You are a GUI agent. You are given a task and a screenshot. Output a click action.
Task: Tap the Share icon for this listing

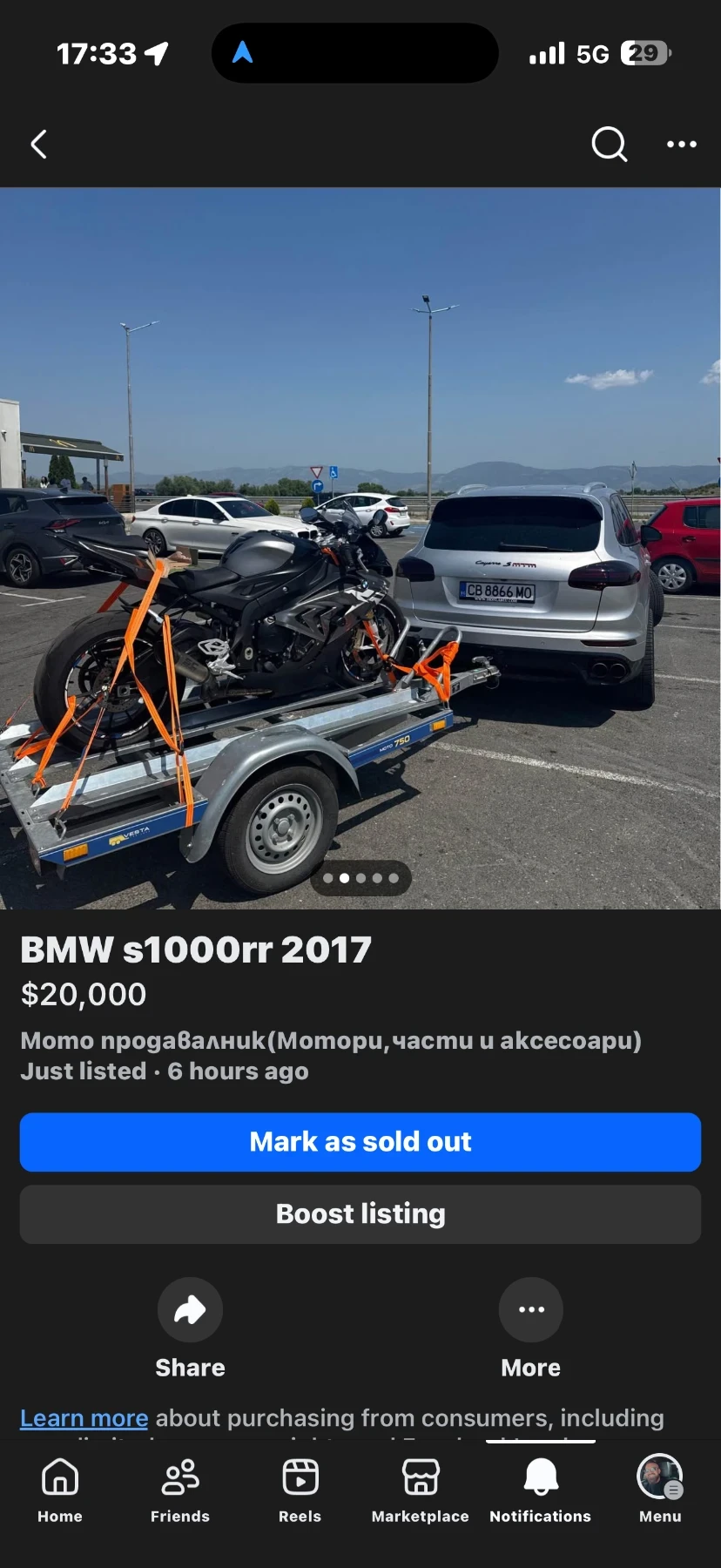click(190, 1308)
